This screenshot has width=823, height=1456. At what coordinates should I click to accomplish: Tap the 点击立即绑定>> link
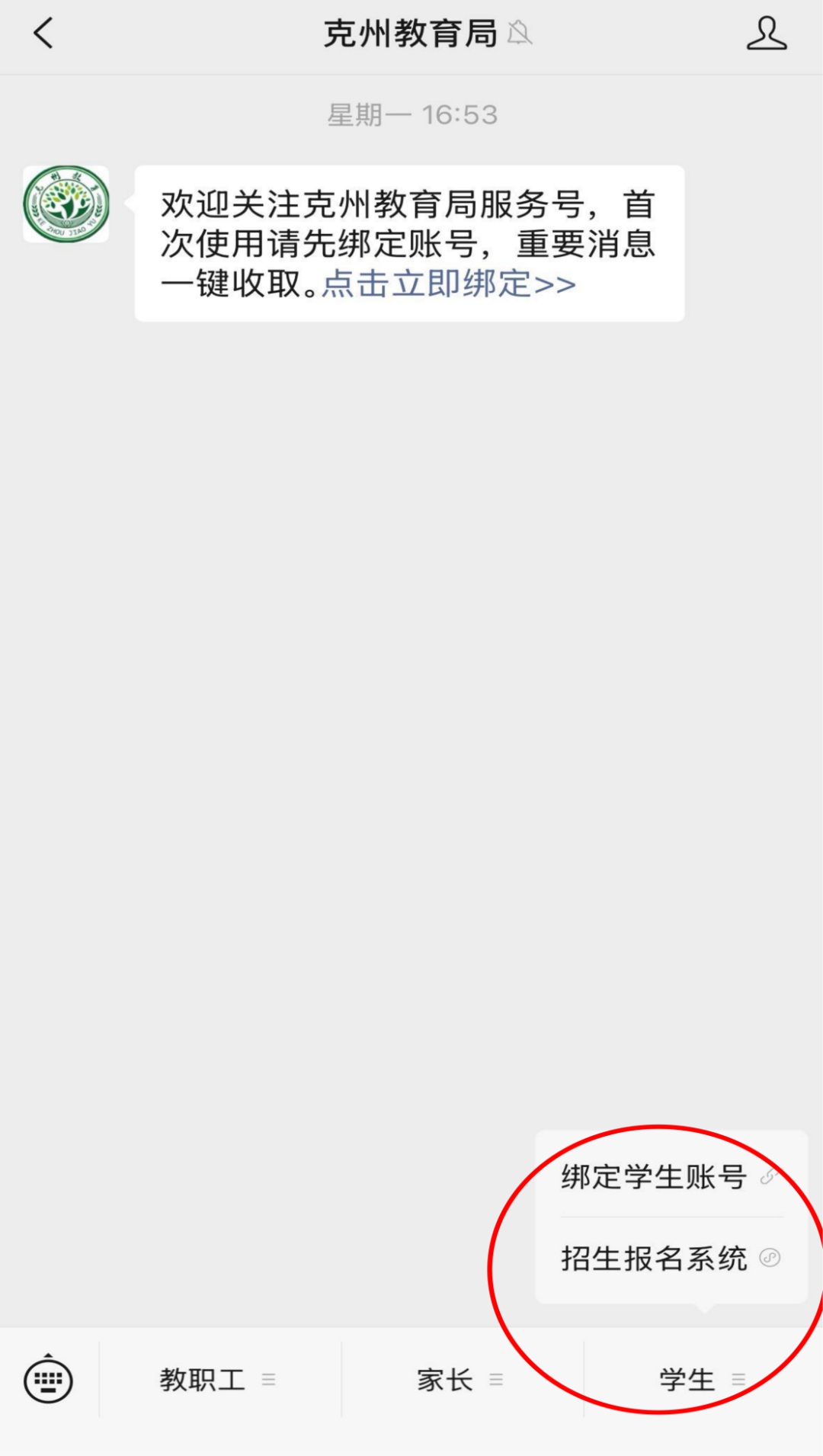449,284
